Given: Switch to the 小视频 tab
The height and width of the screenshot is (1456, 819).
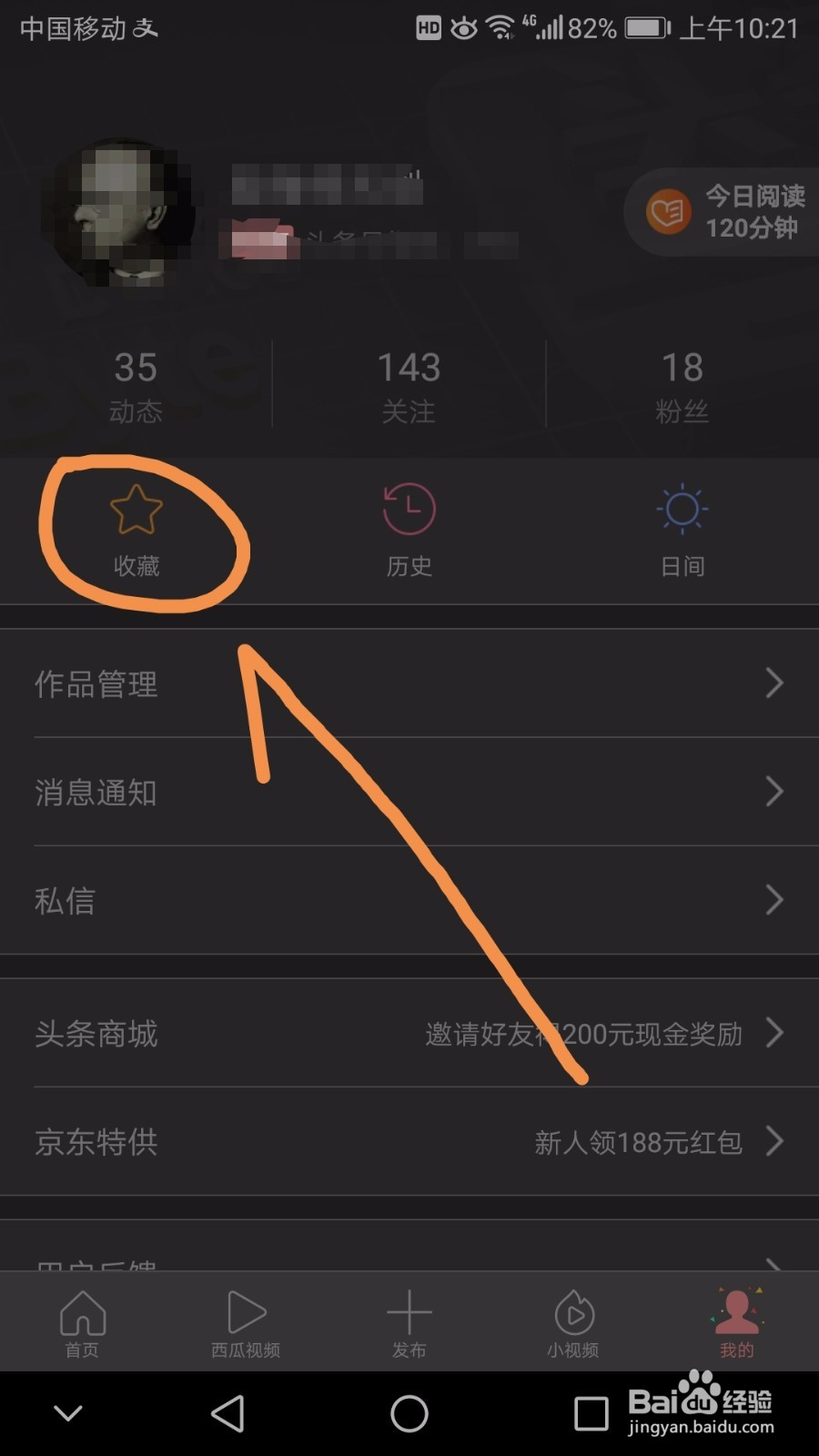Looking at the screenshot, I should tap(572, 1319).
